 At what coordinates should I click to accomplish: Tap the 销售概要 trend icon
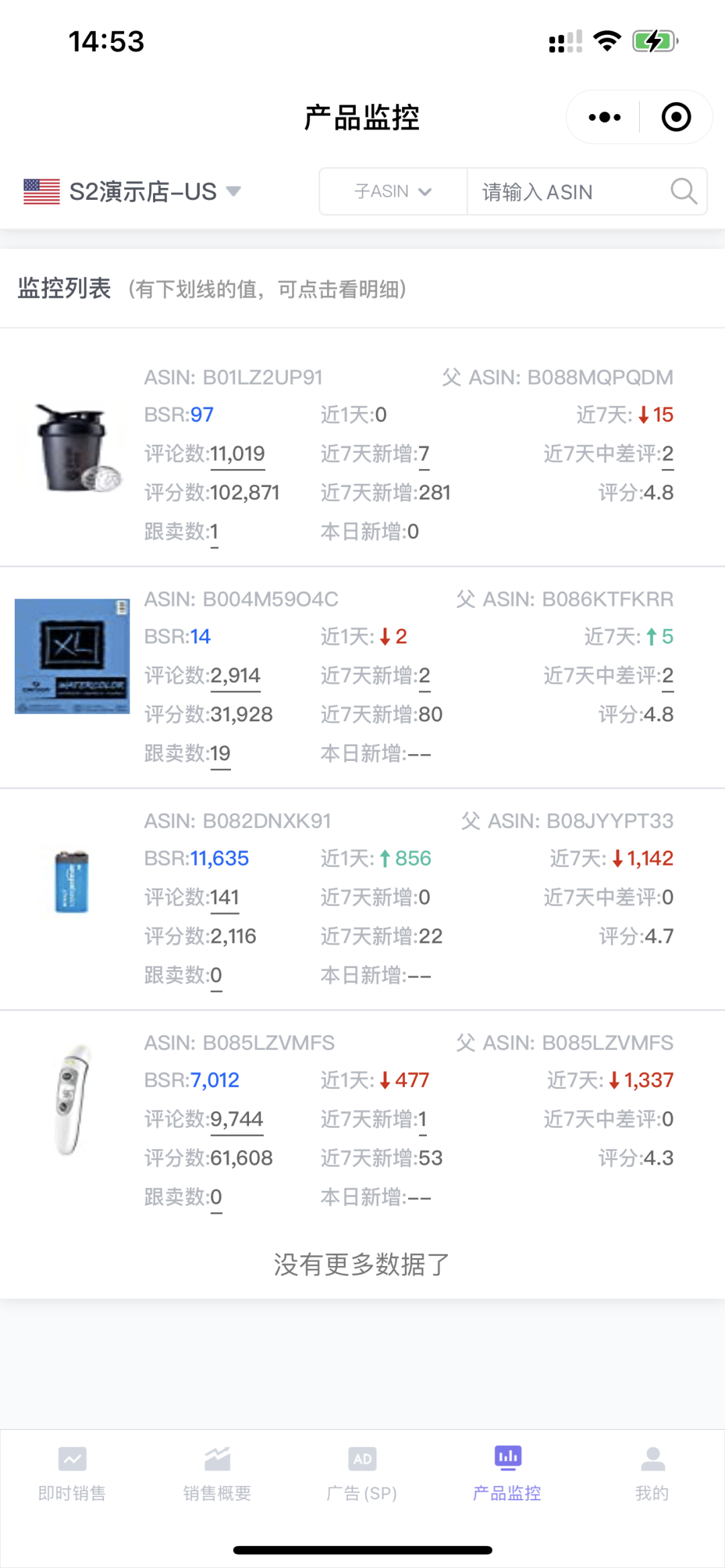[217, 1458]
